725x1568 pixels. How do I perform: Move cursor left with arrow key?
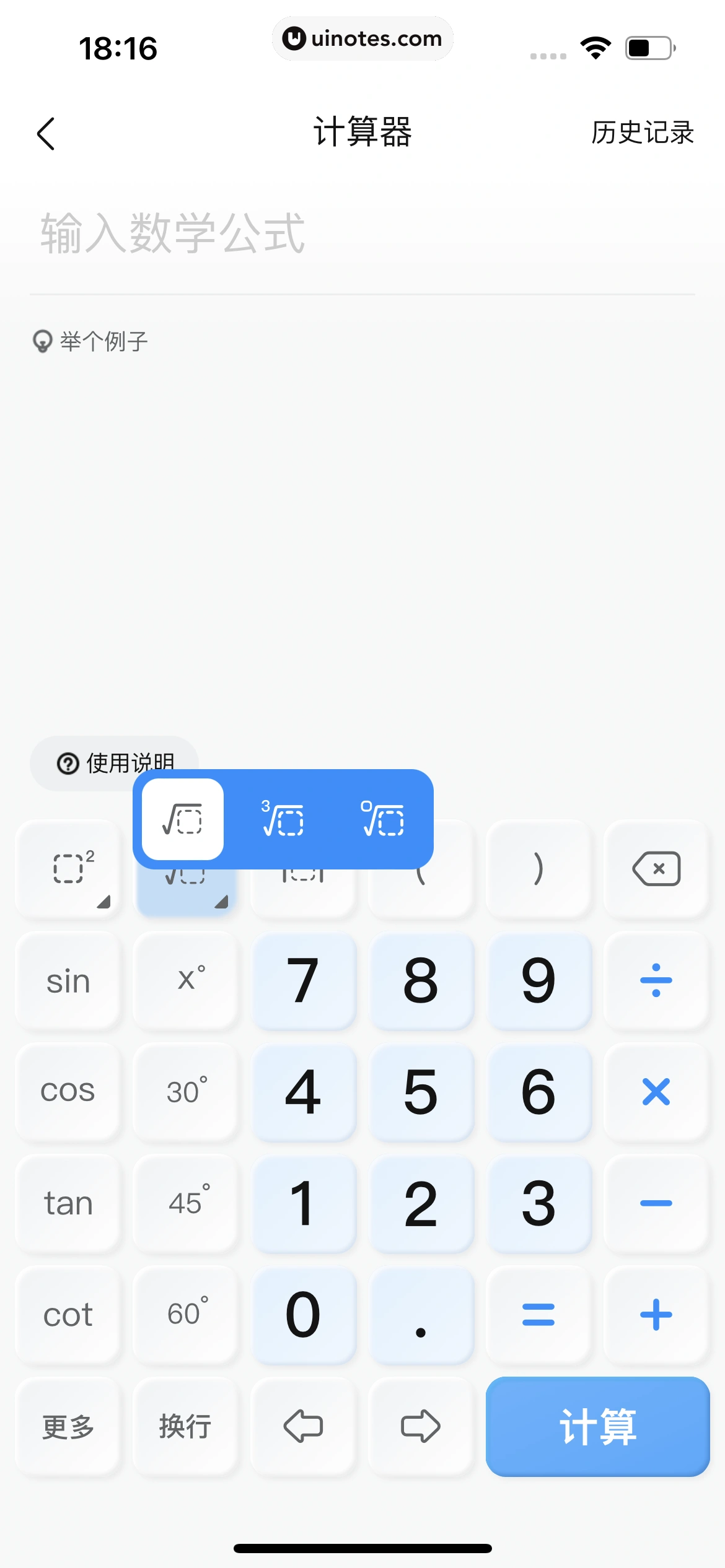[x=303, y=1426]
